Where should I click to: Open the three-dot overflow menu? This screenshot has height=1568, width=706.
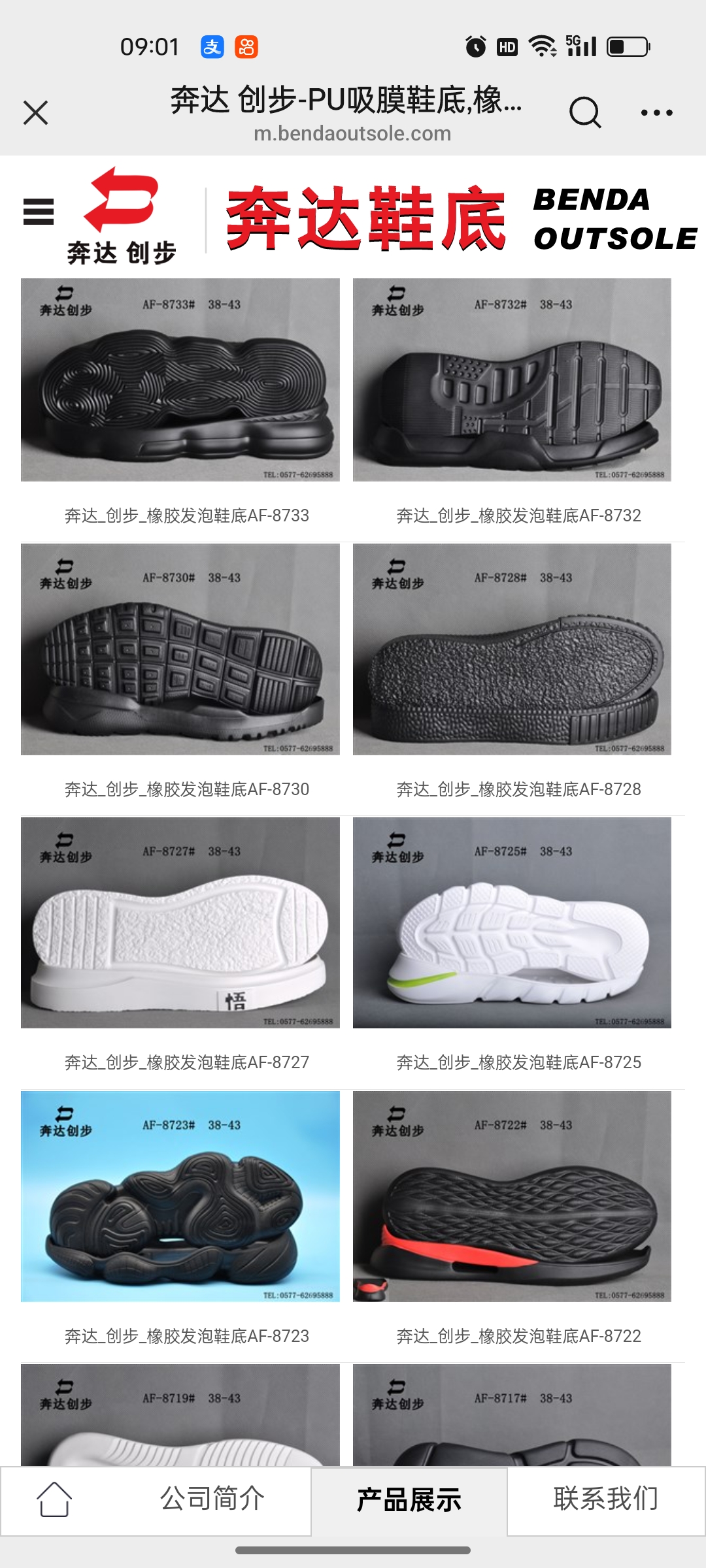click(x=656, y=112)
